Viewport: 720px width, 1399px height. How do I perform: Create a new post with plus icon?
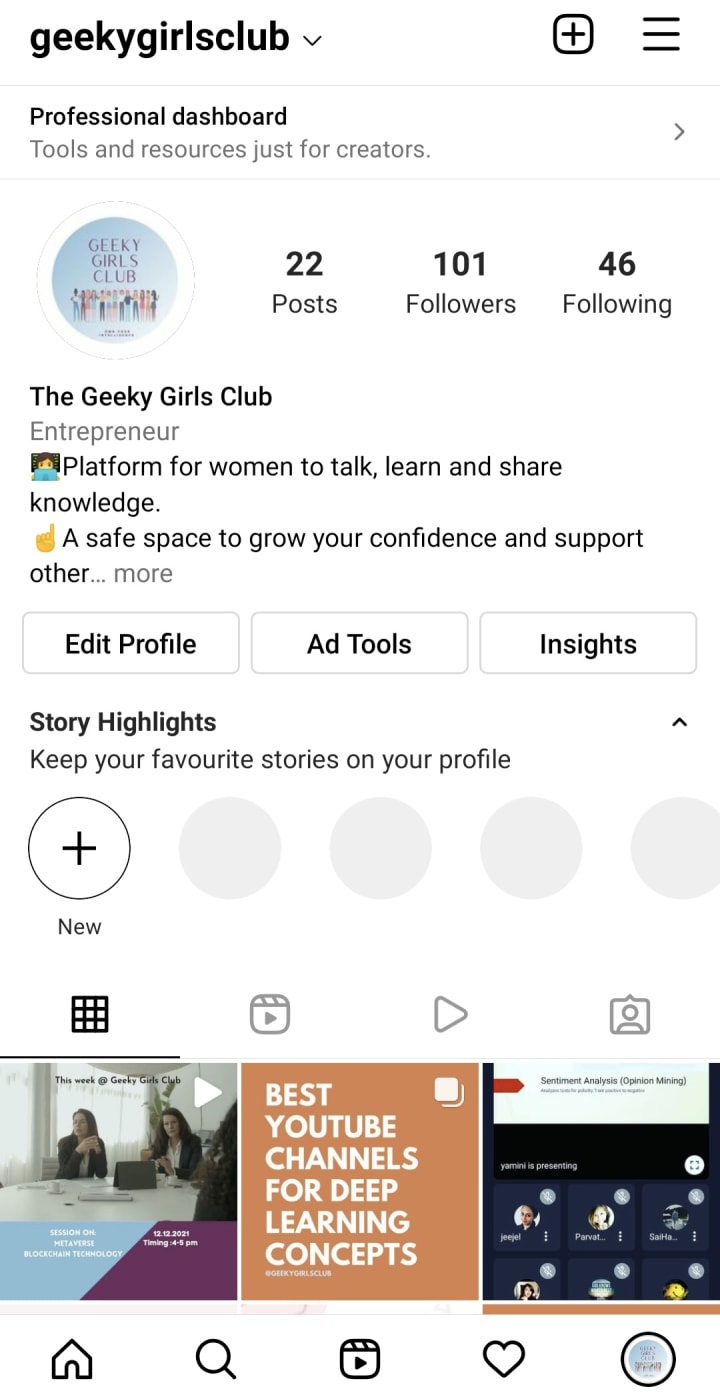click(x=573, y=35)
